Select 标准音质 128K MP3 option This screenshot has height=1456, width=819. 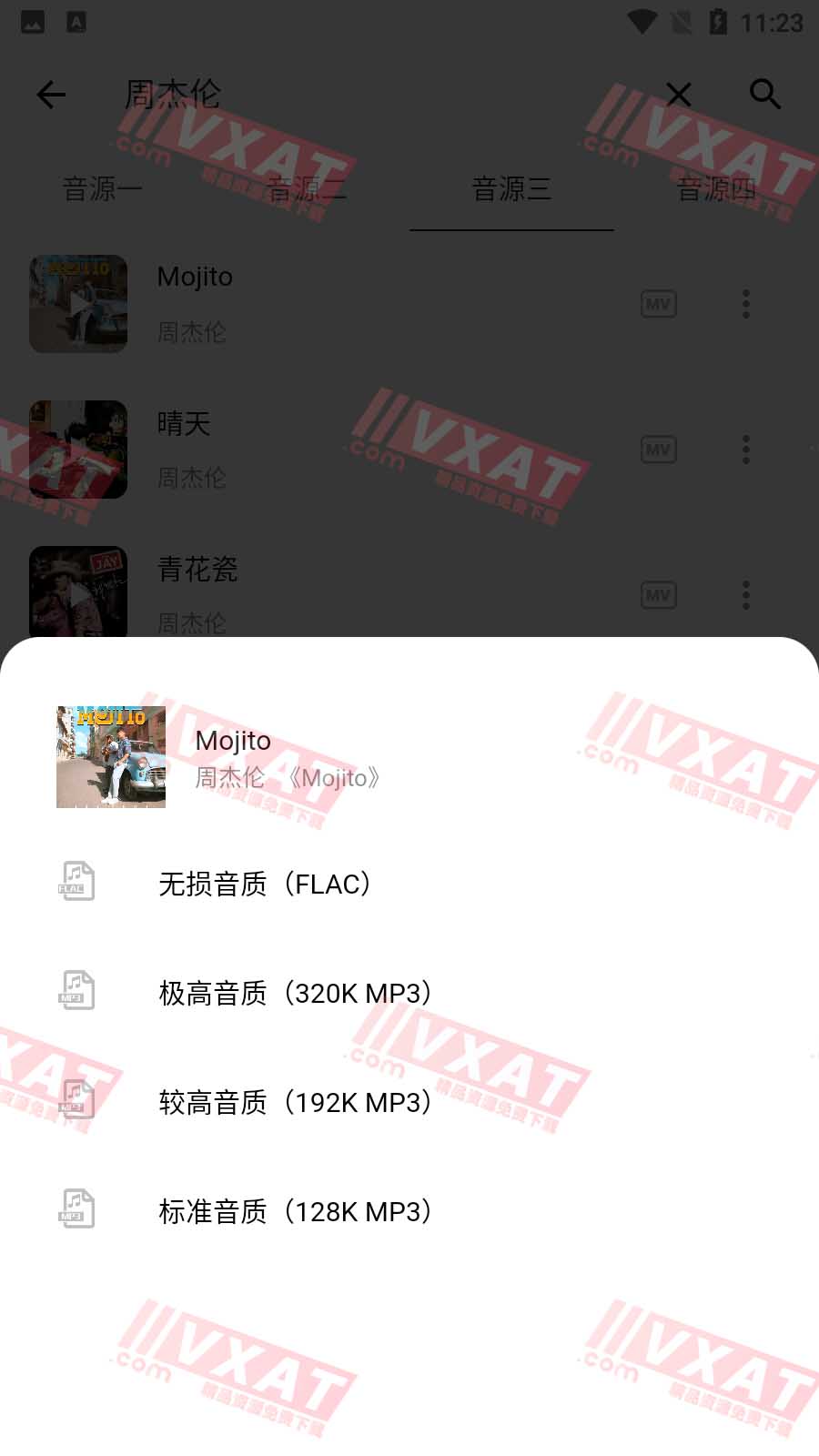tap(294, 1211)
